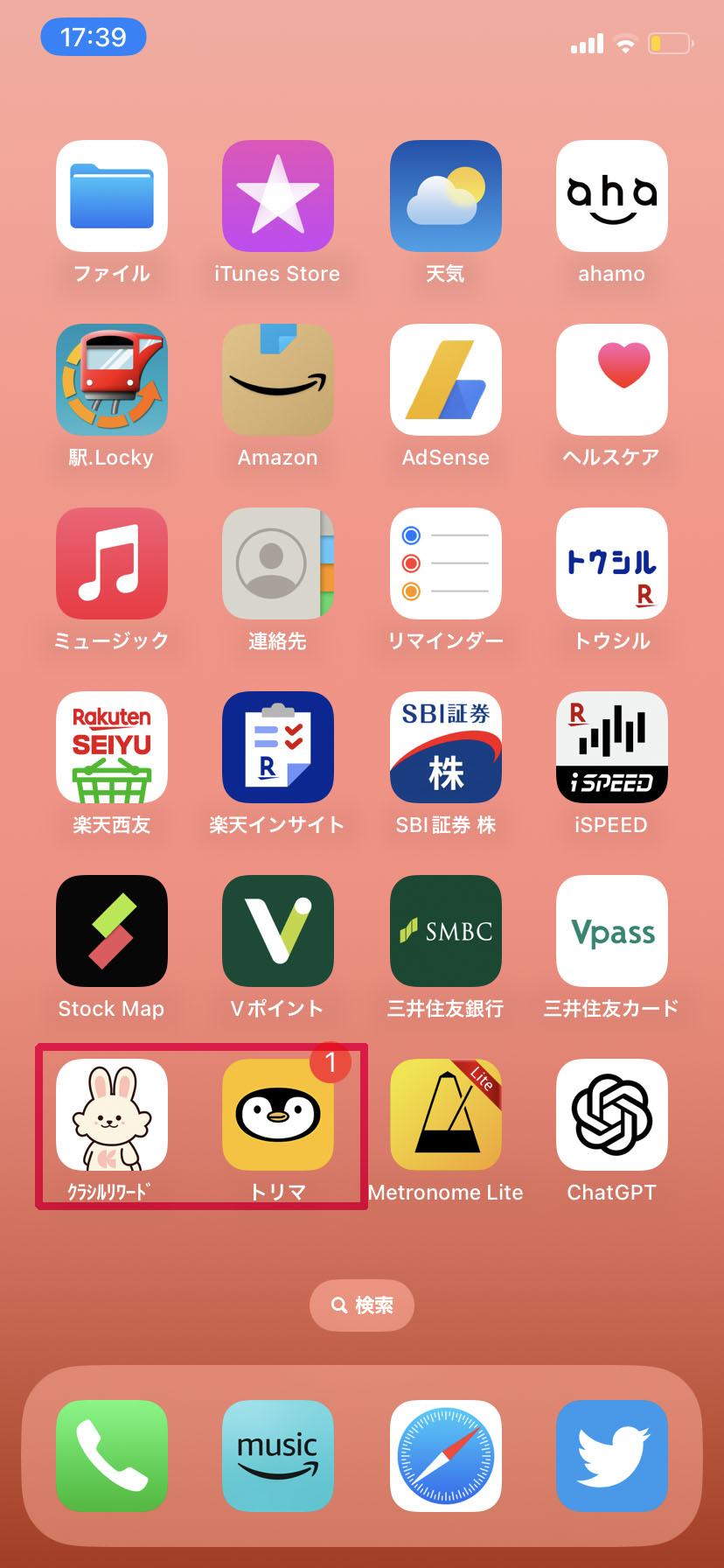Open the SBI証券 株 app

446,747
